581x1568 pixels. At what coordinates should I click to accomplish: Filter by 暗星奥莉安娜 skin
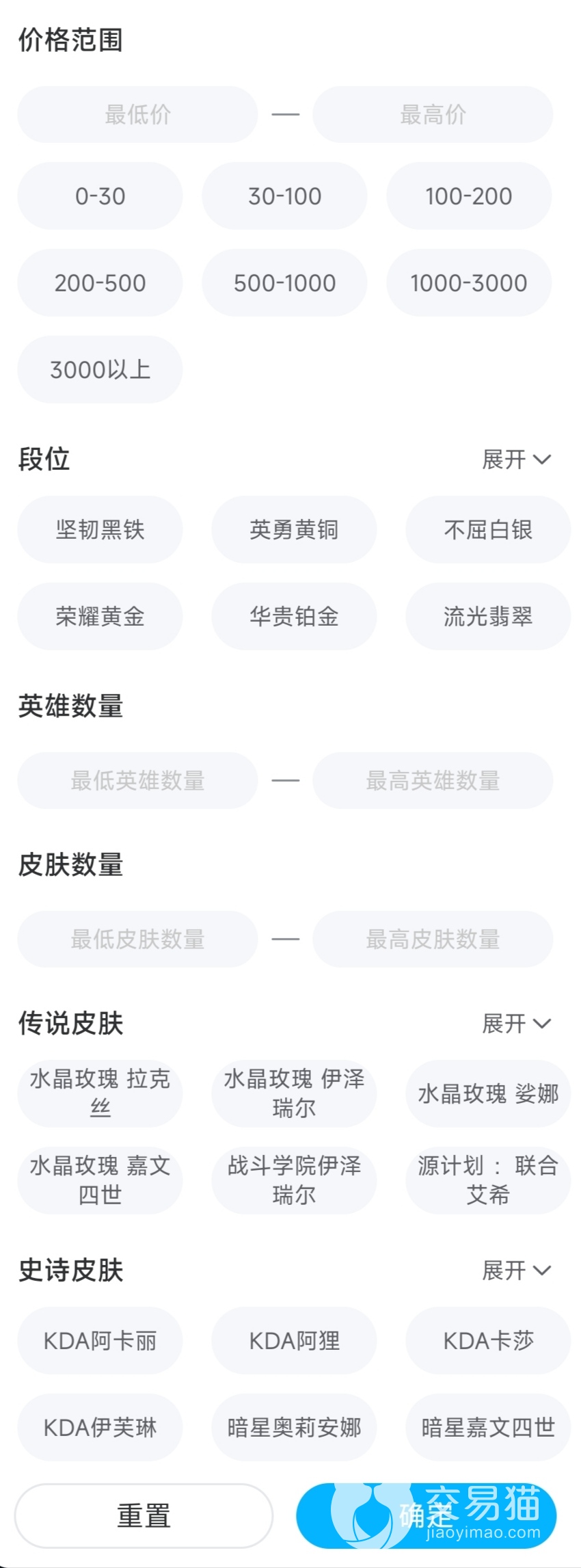coord(294,1428)
